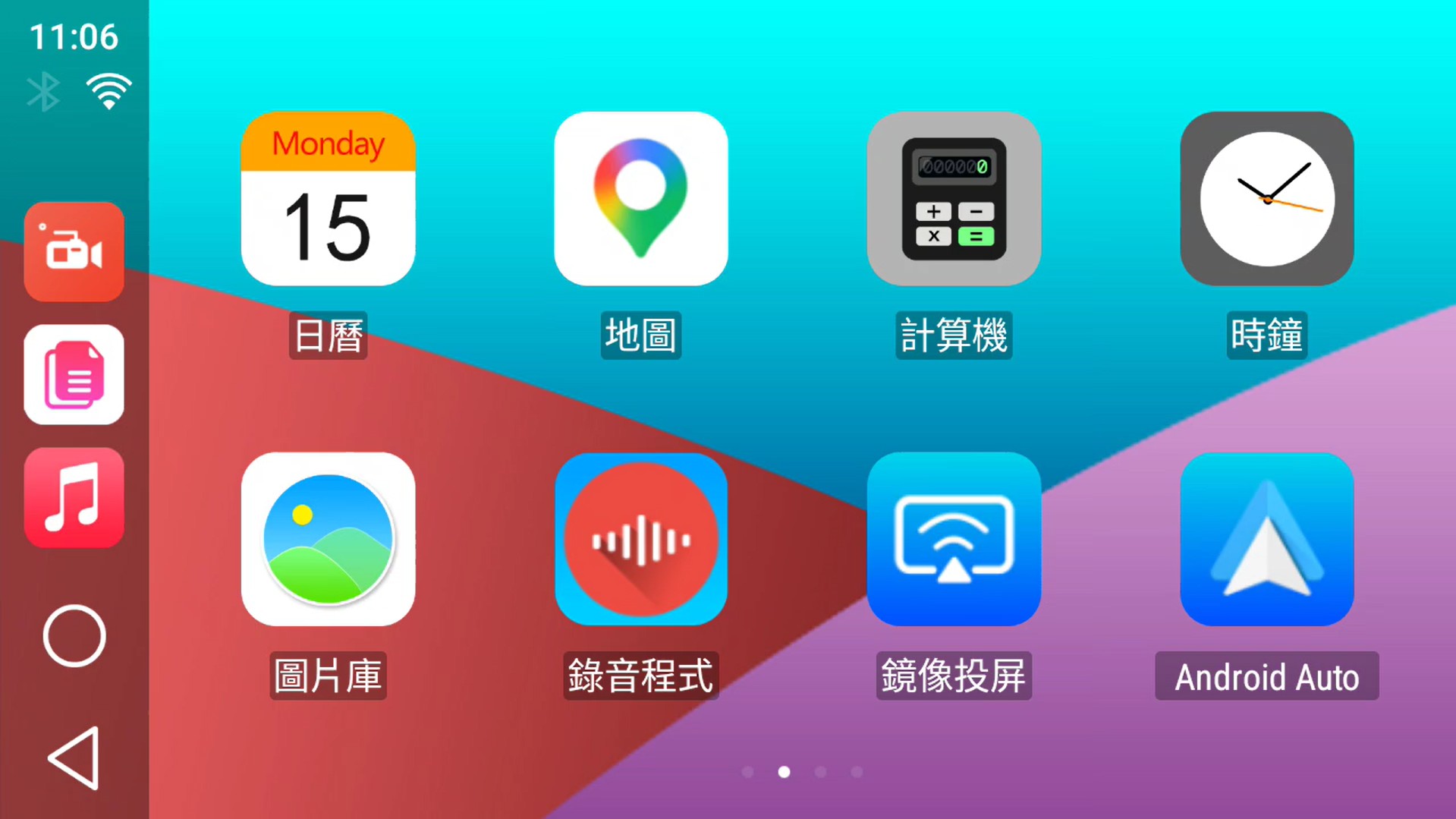Launch the 錄音程式 voice recorder

click(x=641, y=539)
